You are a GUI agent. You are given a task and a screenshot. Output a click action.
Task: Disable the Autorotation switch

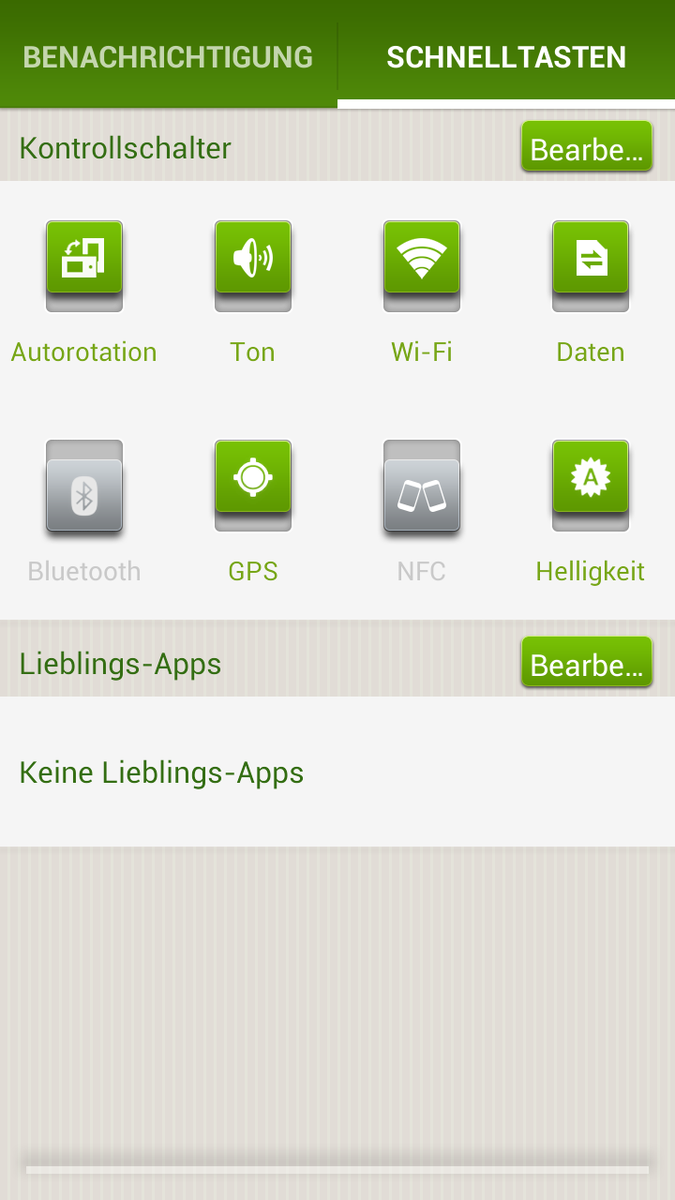point(84,265)
